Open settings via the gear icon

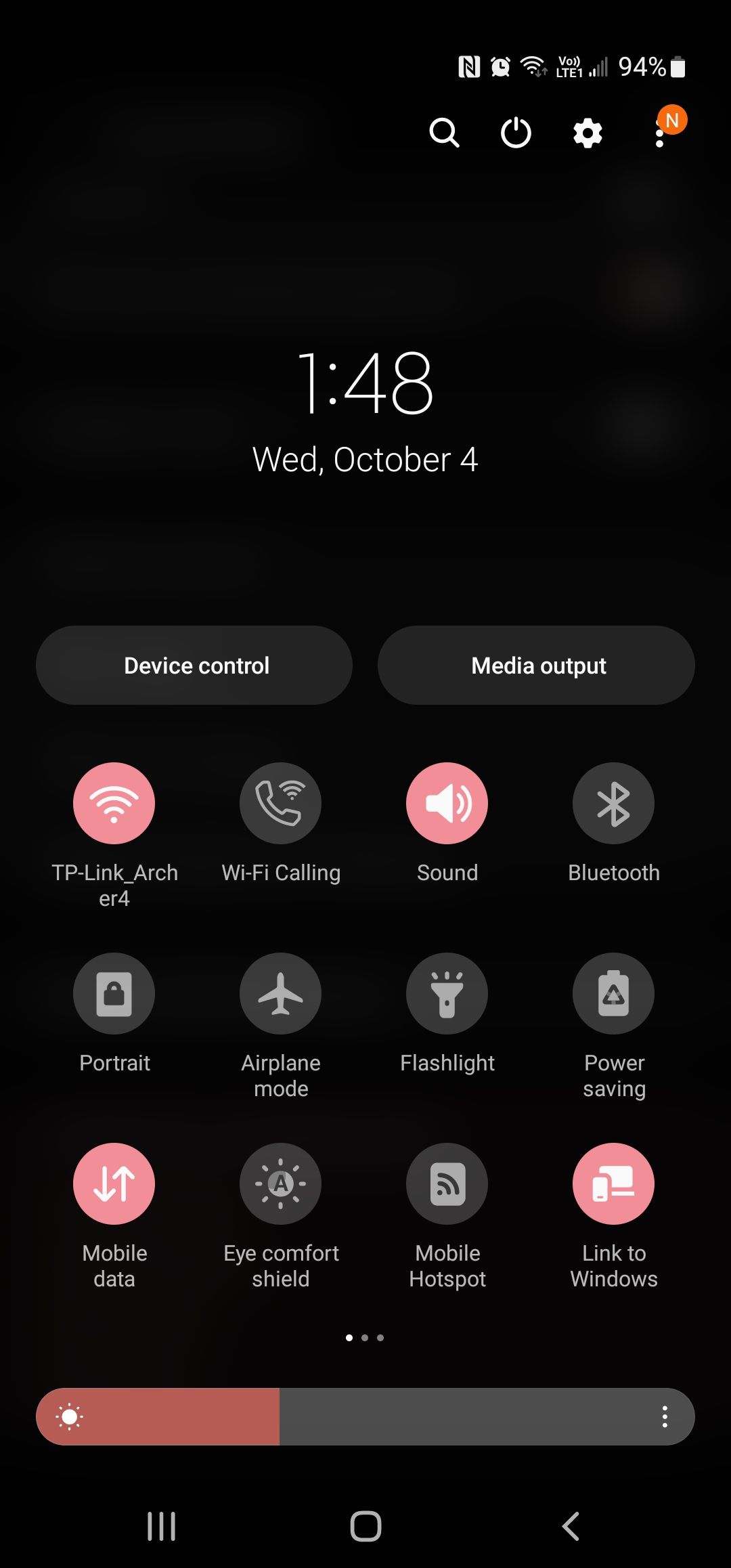588,133
